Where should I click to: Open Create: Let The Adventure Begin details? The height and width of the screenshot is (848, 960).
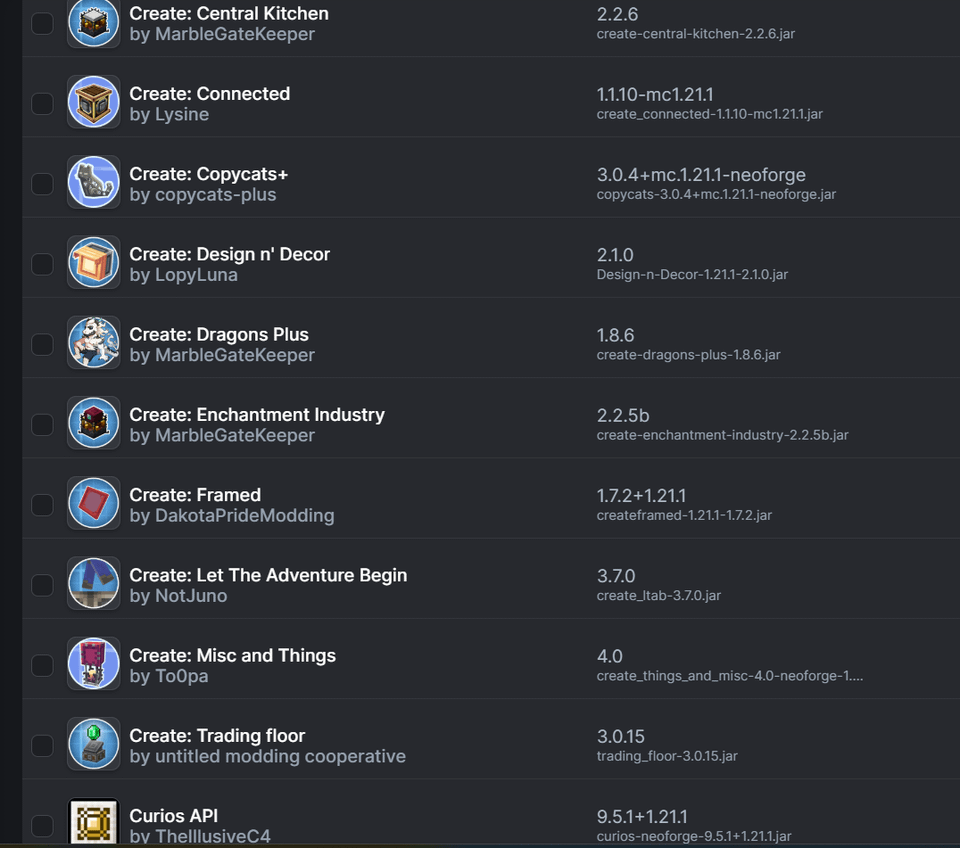[x=267, y=575]
